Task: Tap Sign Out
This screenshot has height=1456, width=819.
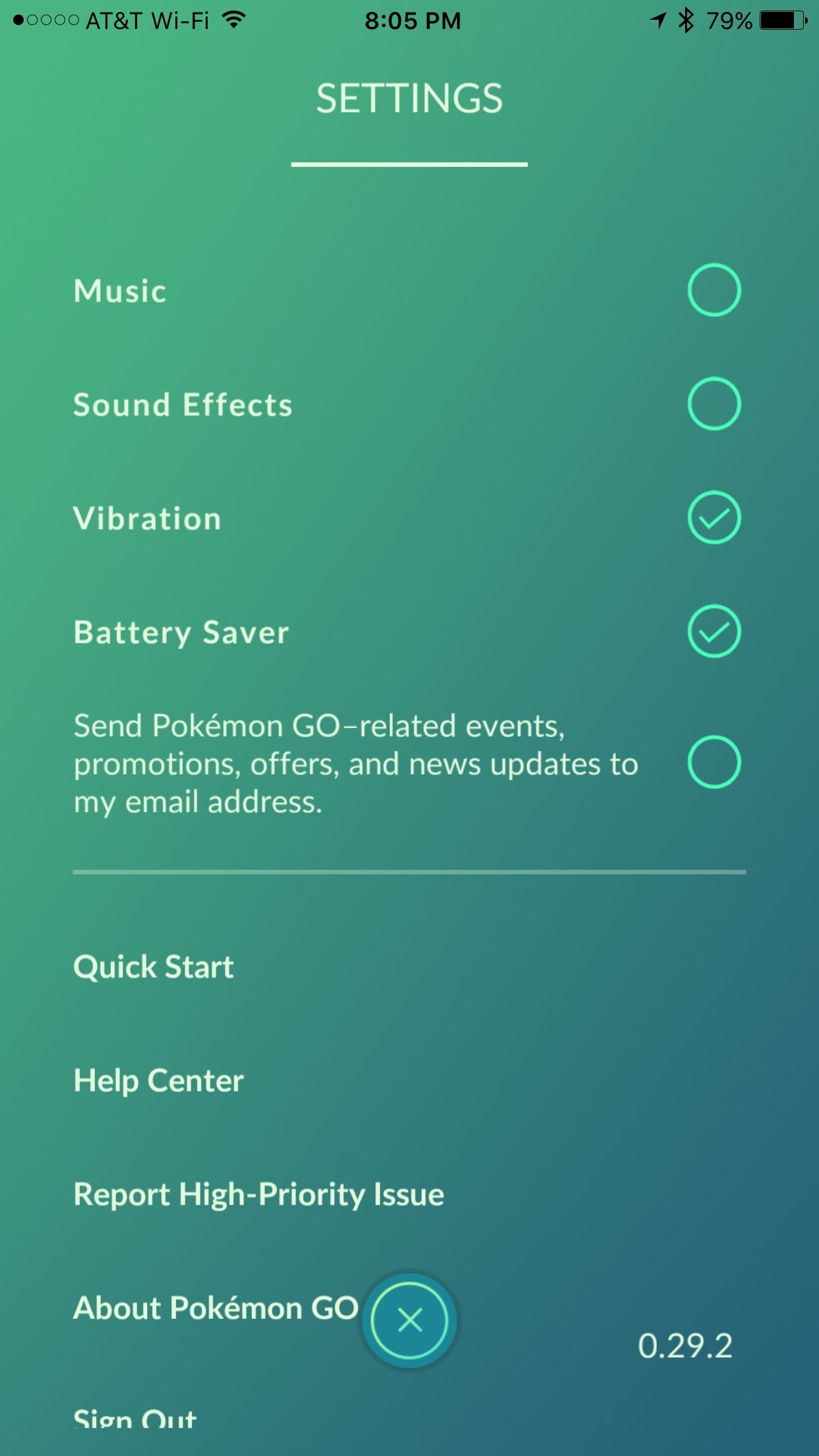Action: (135, 1418)
